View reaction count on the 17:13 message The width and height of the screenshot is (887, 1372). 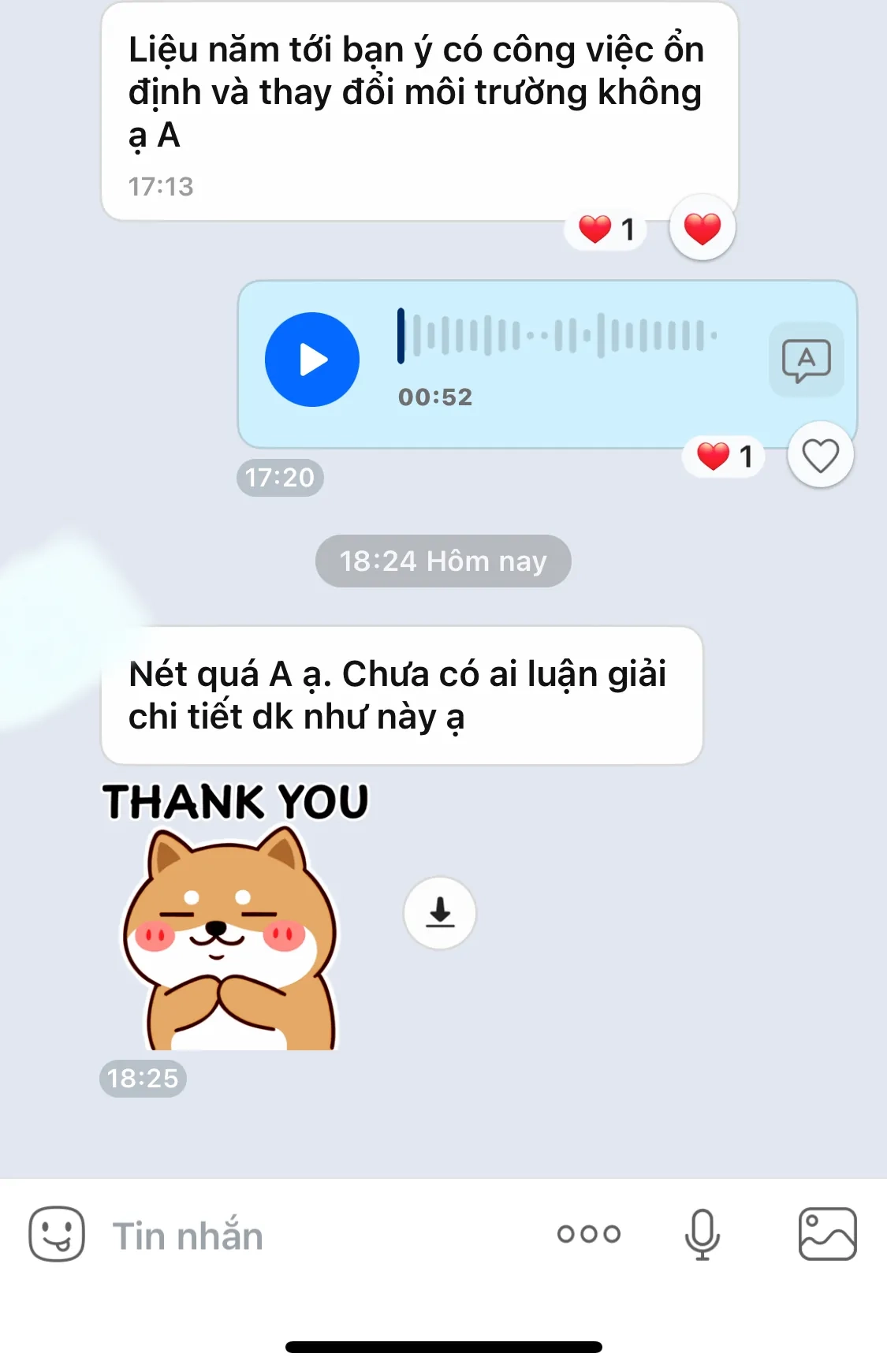pos(606,229)
